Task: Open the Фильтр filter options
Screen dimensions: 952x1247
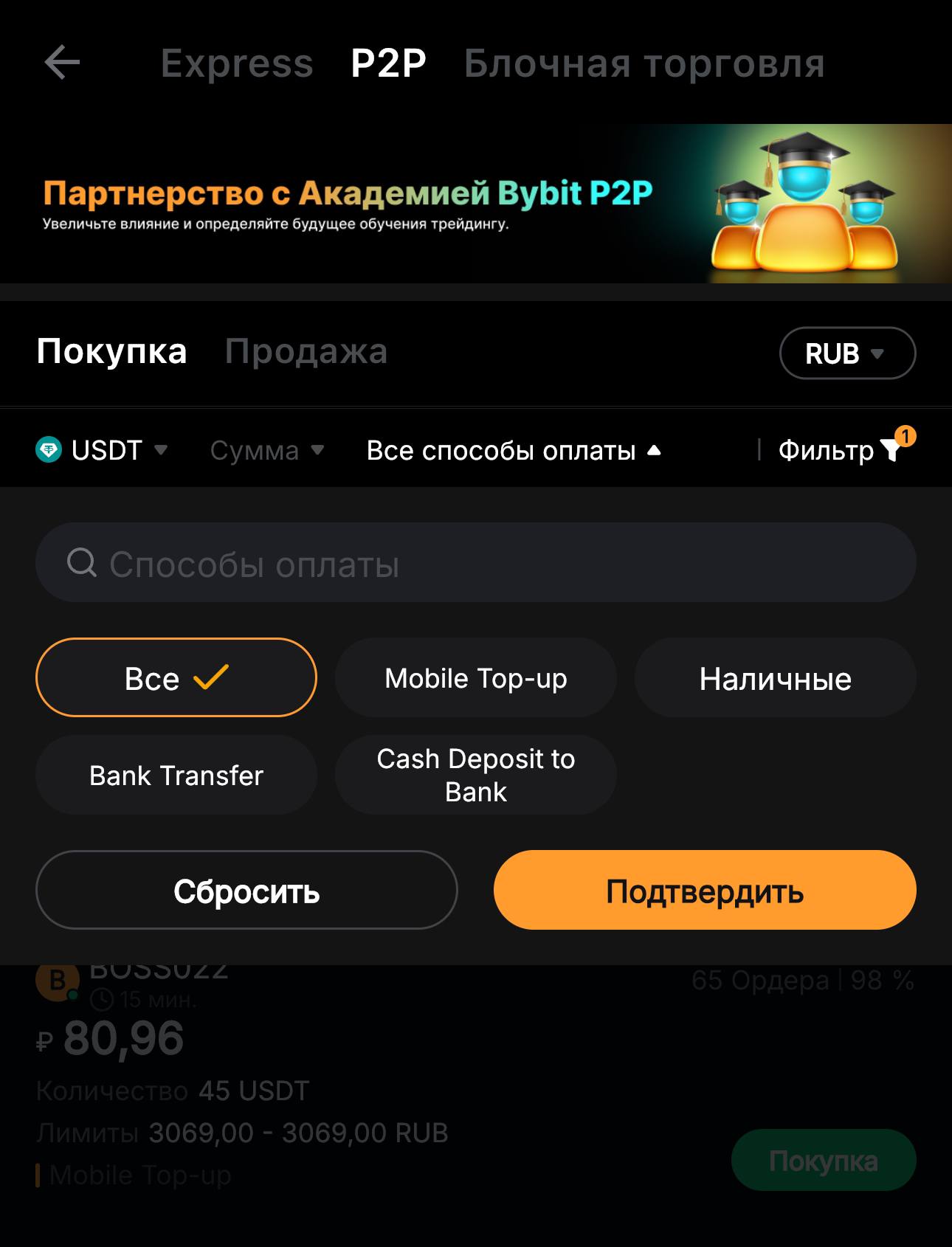Action: [840, 450]
